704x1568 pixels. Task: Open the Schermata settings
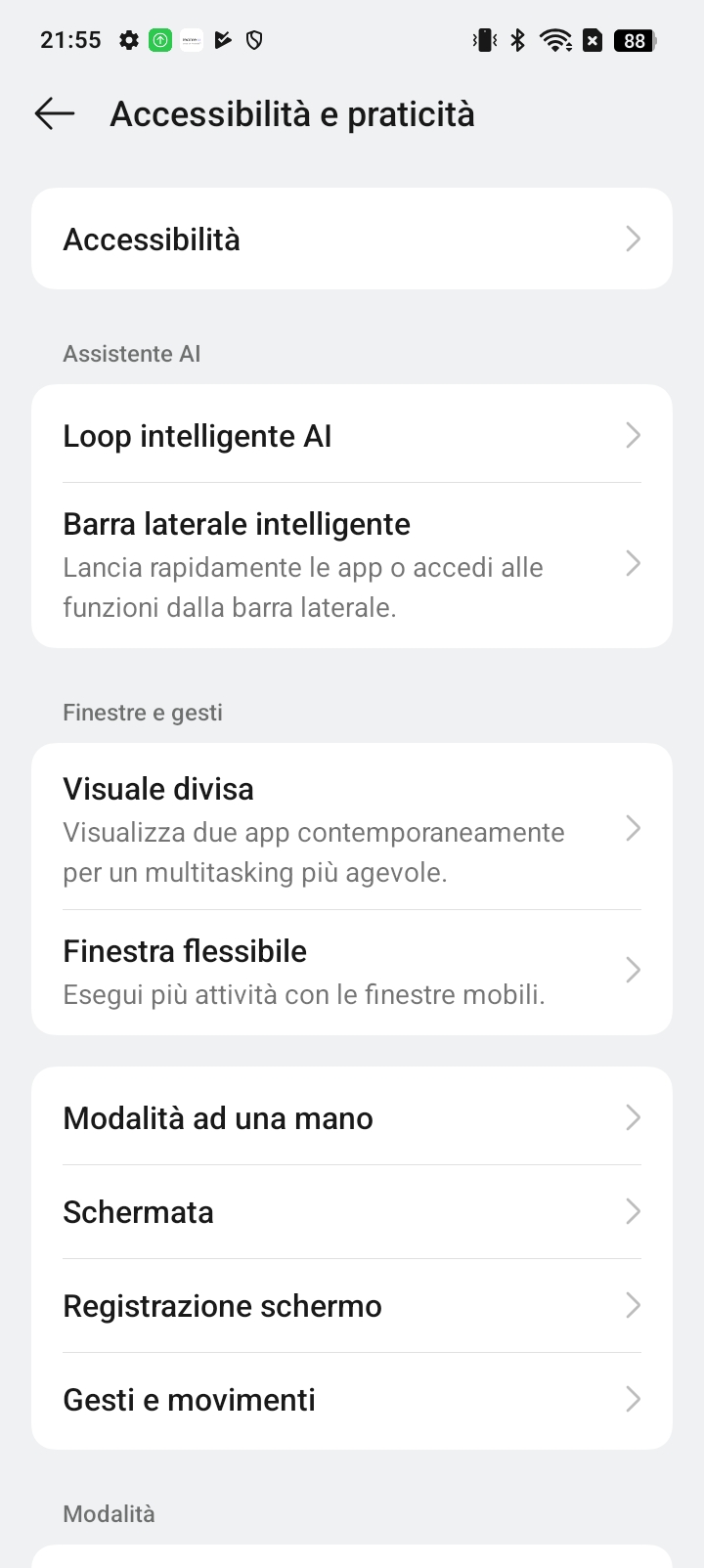point(352,1212)
